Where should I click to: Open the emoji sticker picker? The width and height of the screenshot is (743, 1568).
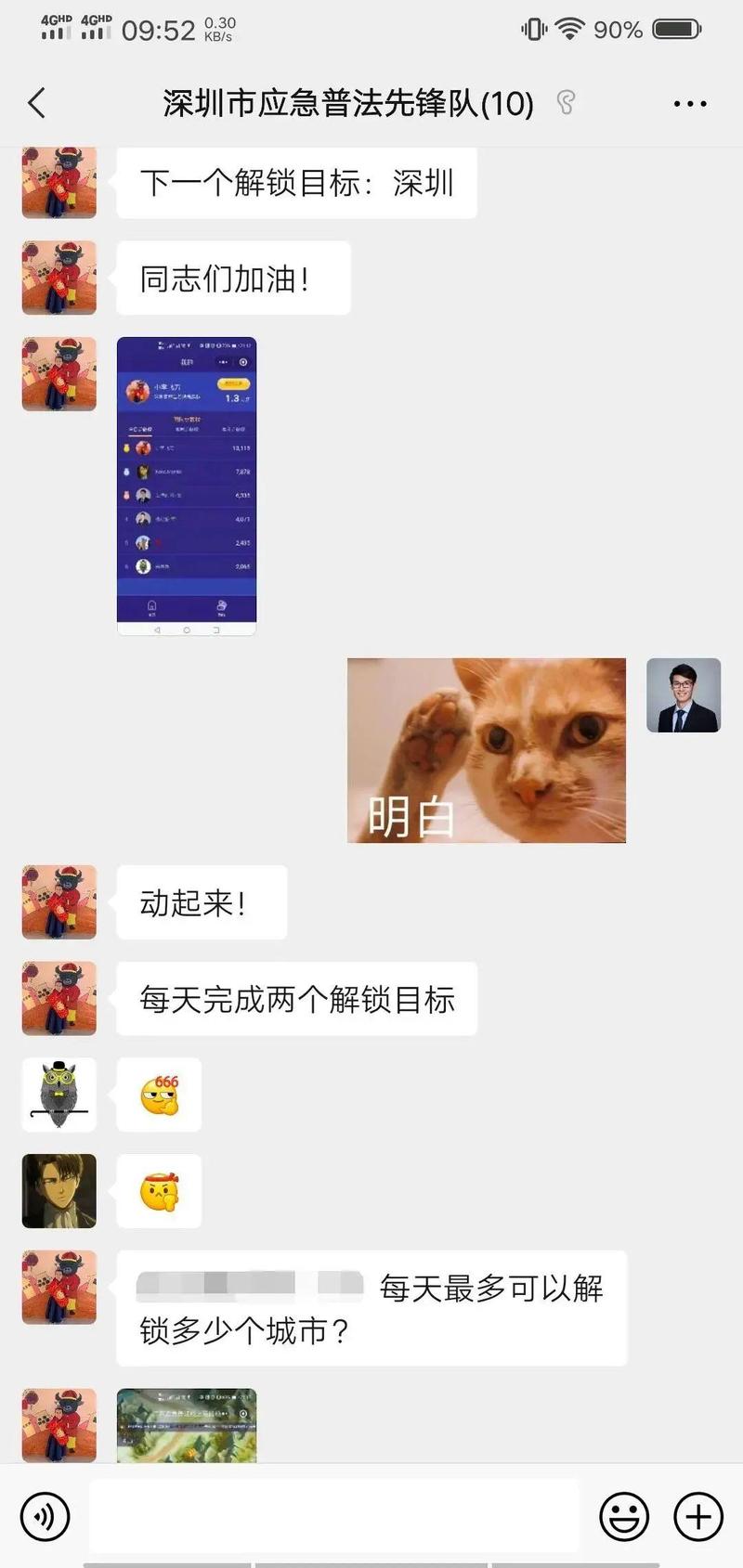[x=623, y=1517]
